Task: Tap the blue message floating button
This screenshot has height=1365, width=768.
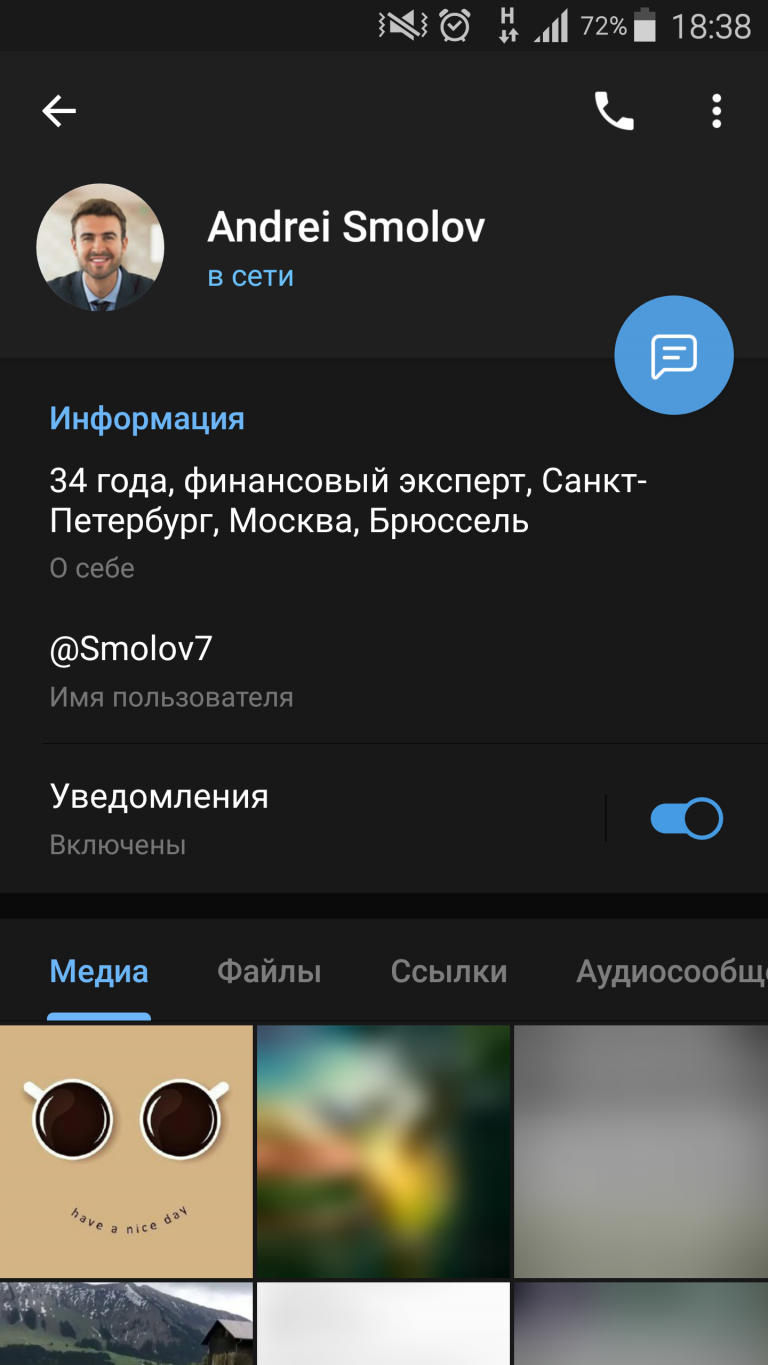Action: 673,355
